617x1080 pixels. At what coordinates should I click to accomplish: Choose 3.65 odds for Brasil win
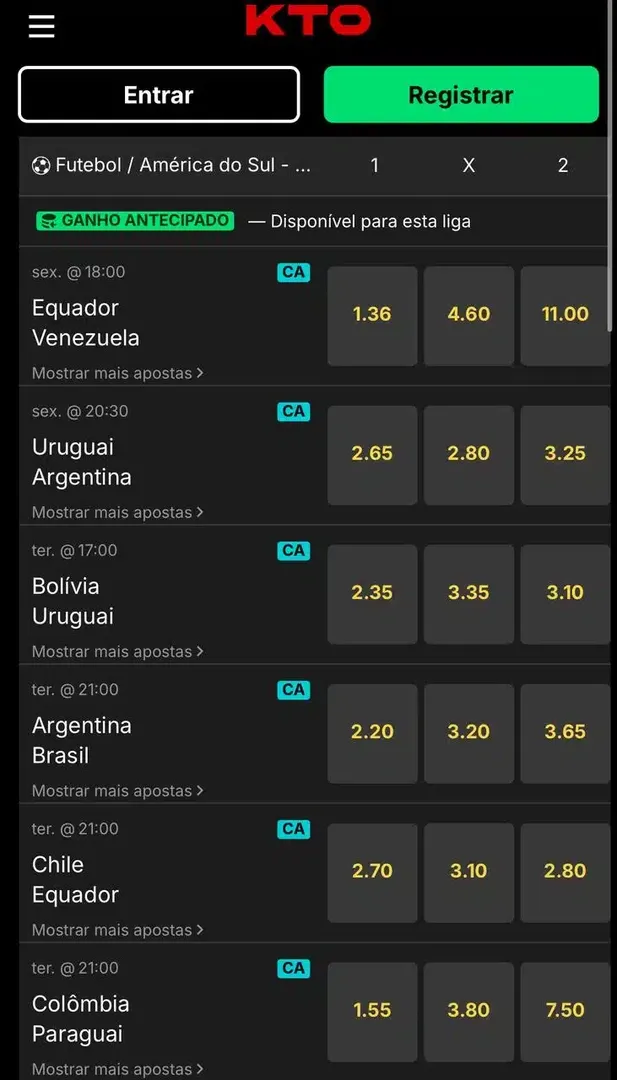(565, 732)
